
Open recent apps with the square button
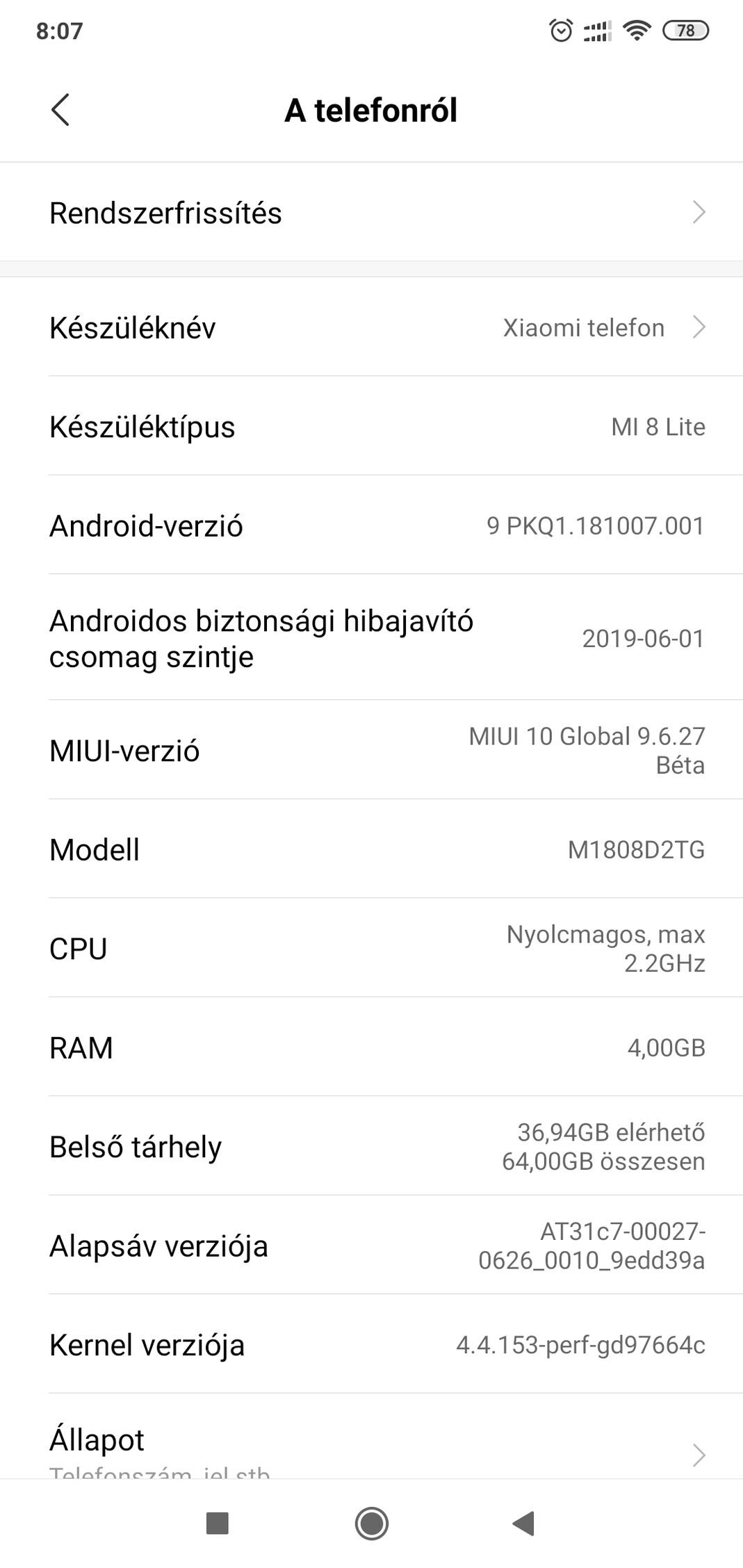[x=218, y=1524]
